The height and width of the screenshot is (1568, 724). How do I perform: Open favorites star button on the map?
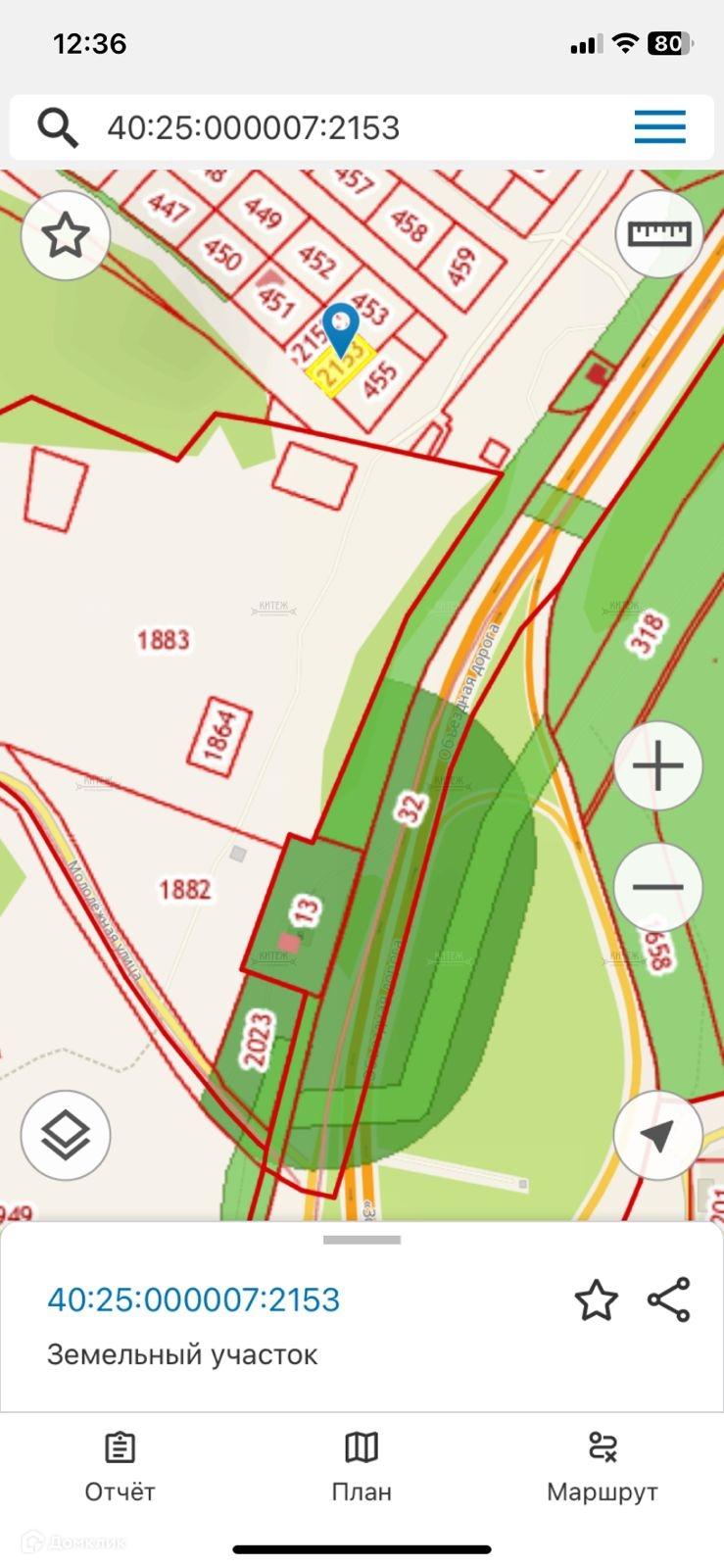(66, 235)
